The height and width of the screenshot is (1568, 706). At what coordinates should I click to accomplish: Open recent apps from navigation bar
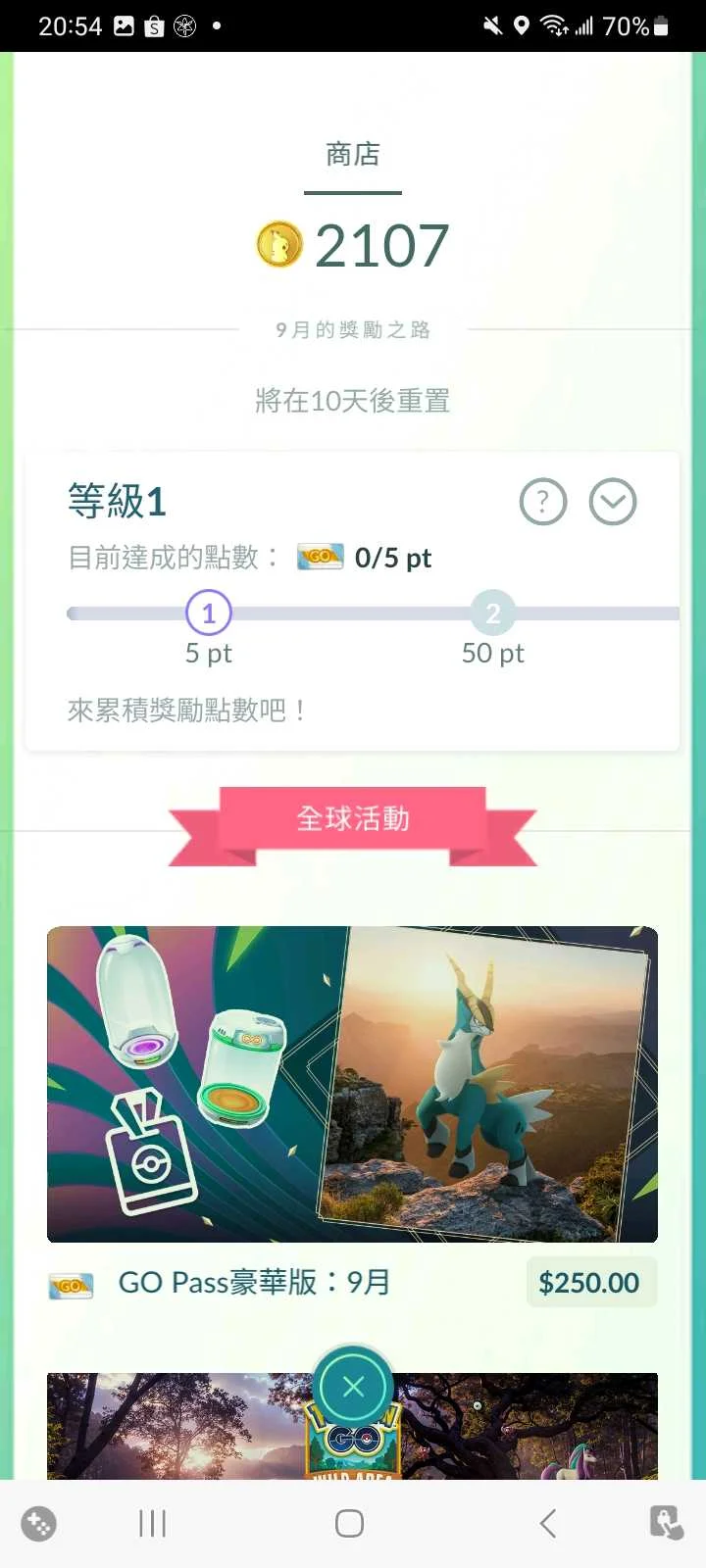click(153, 1523)
